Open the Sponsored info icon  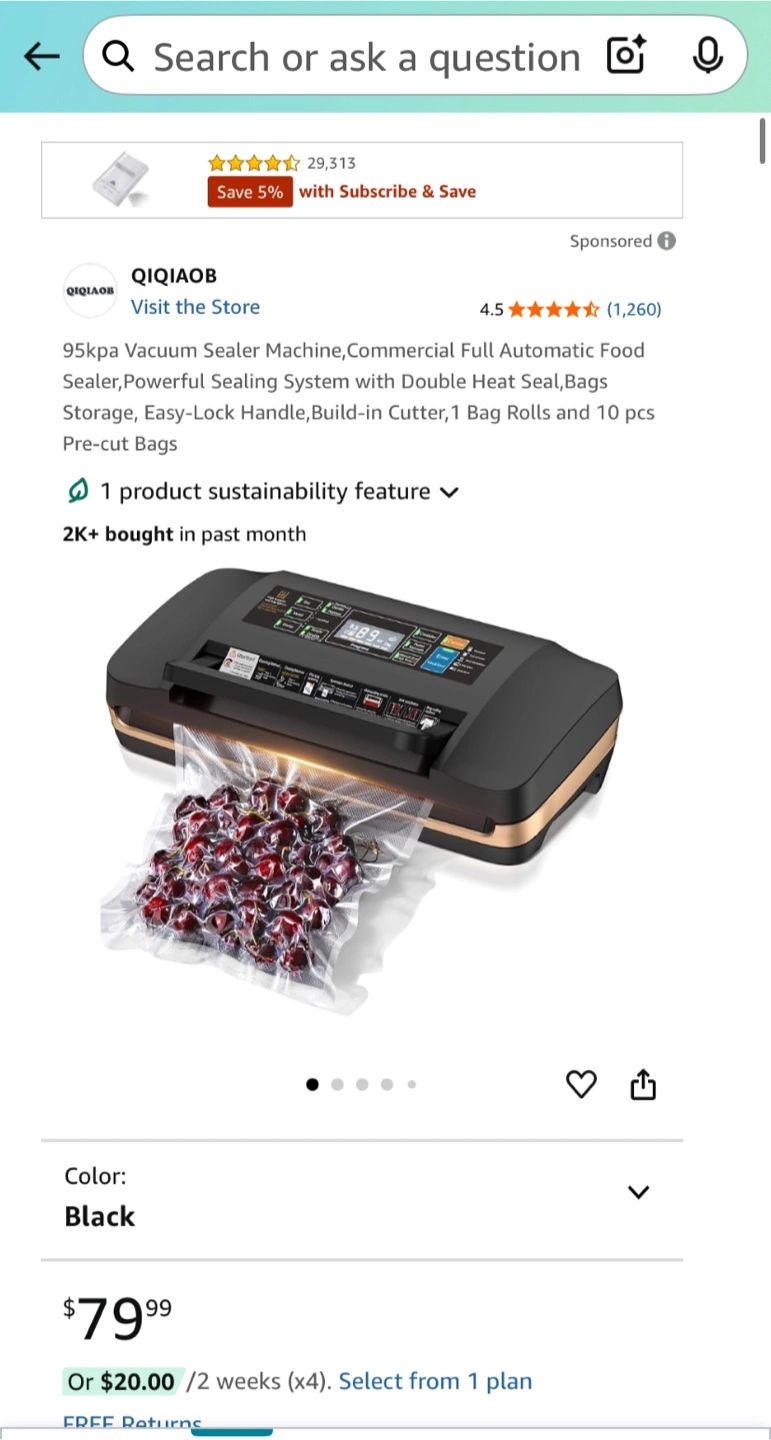[667, 241]
